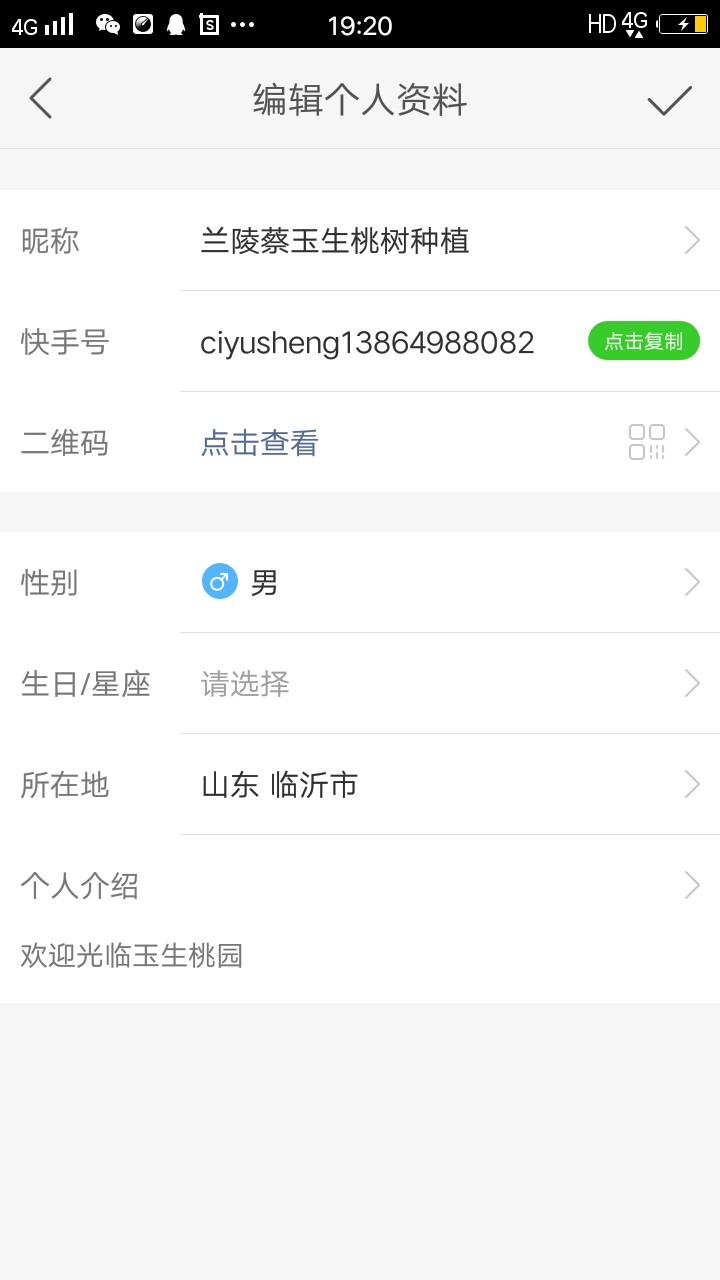This screenshot has height=1280, width=720.
Task: Confirm changes with the checkmark icon
Action: [x=669, y=100]
